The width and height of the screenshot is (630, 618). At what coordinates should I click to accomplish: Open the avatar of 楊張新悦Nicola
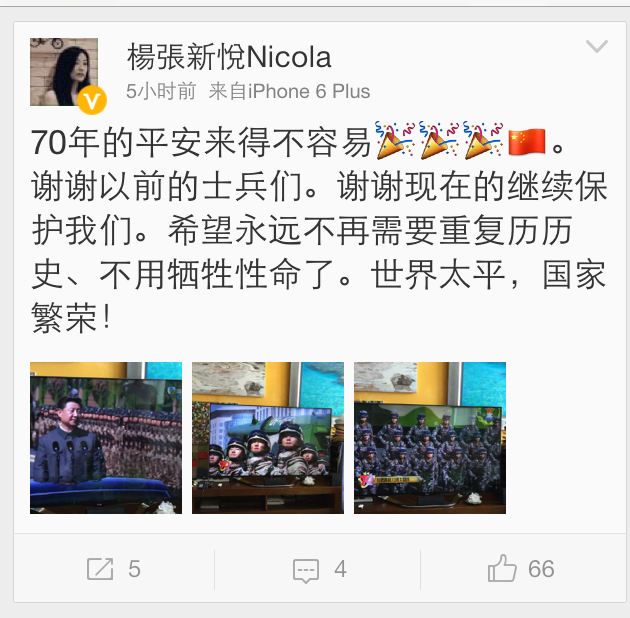click(65, 72)
